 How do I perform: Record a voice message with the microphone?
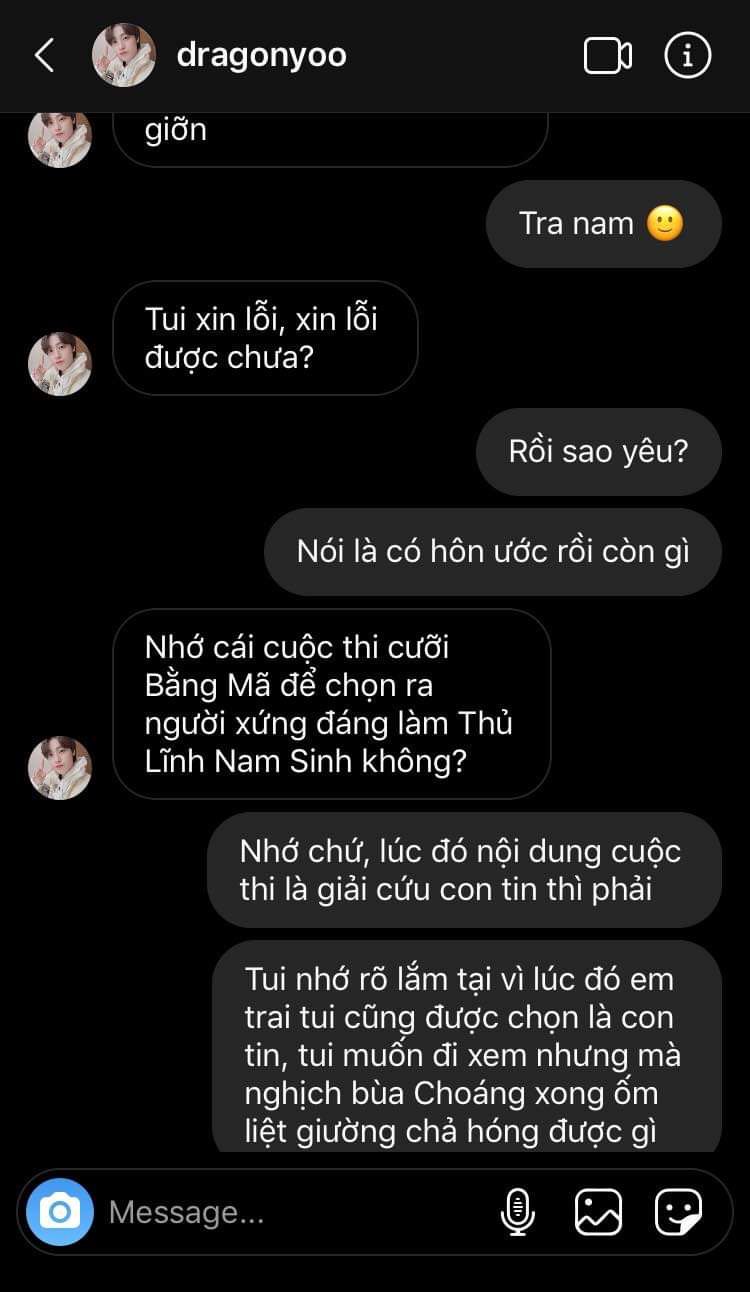tap(517, 1212)
